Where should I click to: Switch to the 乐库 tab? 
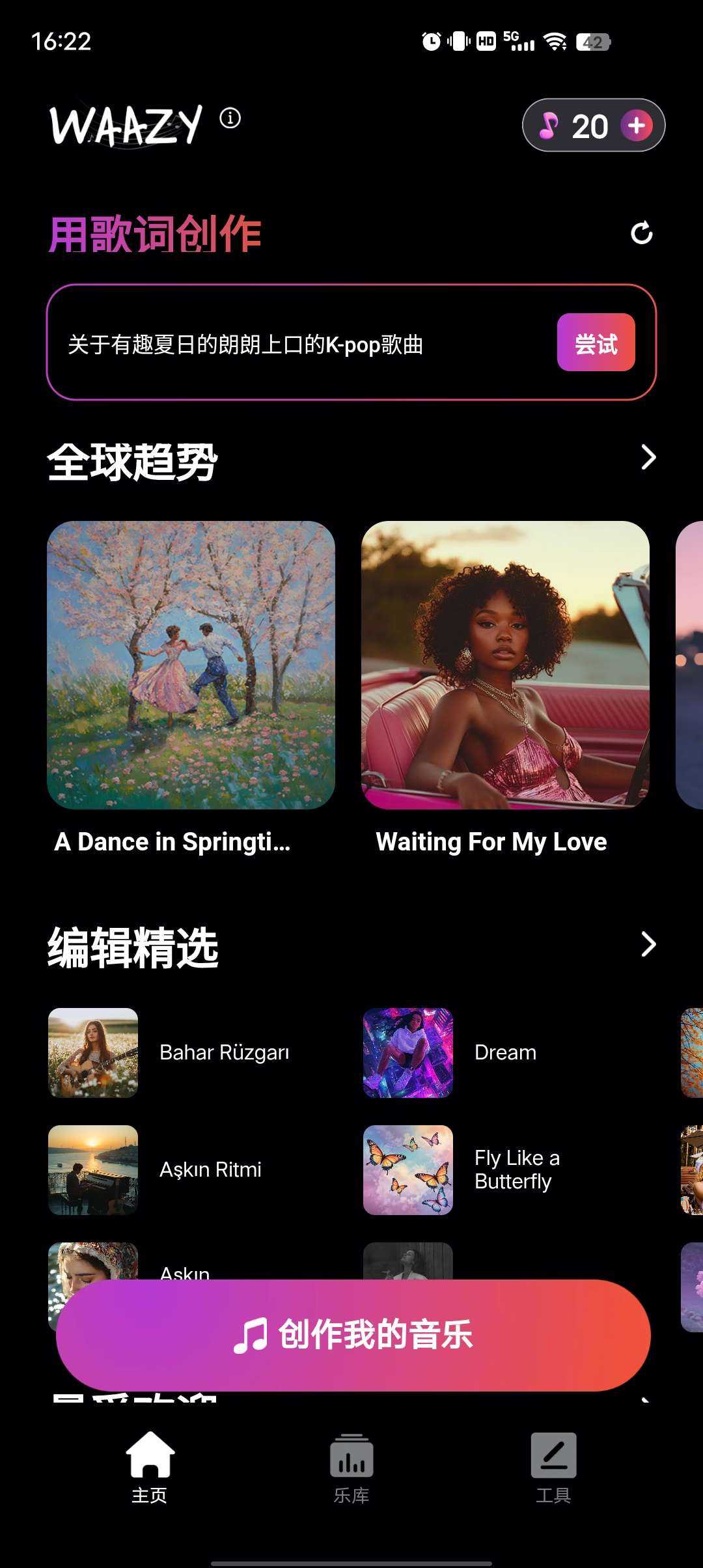pos(351,1465)
